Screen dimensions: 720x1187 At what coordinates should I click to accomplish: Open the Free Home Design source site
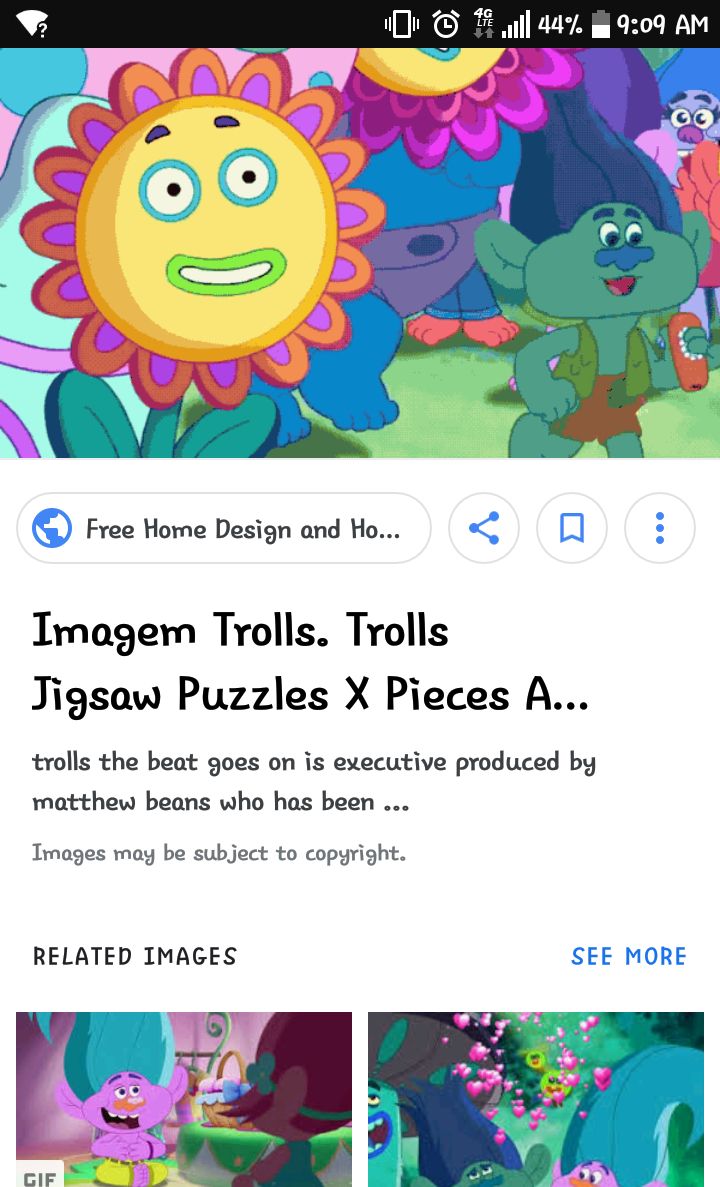[224, 529]
